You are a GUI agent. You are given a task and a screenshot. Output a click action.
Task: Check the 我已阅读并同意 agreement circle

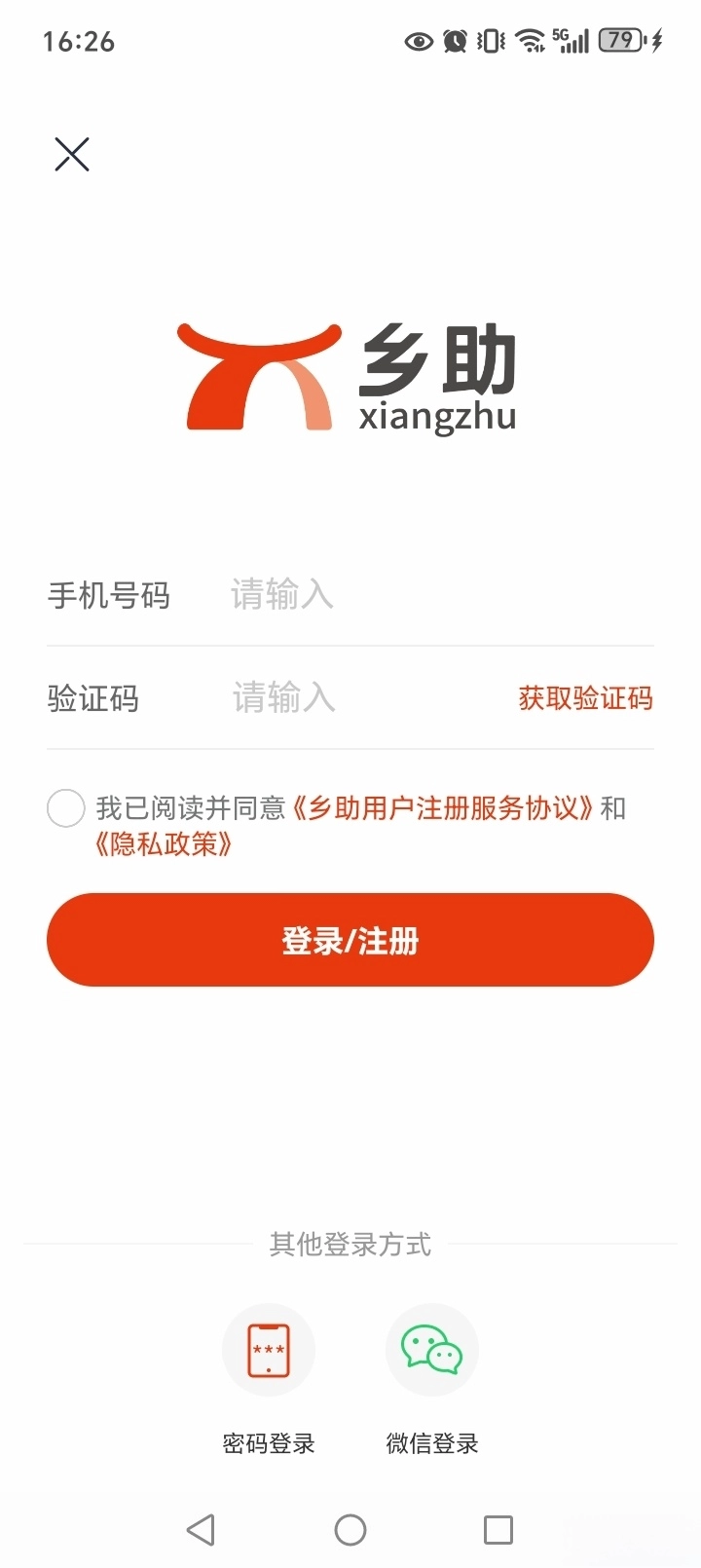[66, 808]
